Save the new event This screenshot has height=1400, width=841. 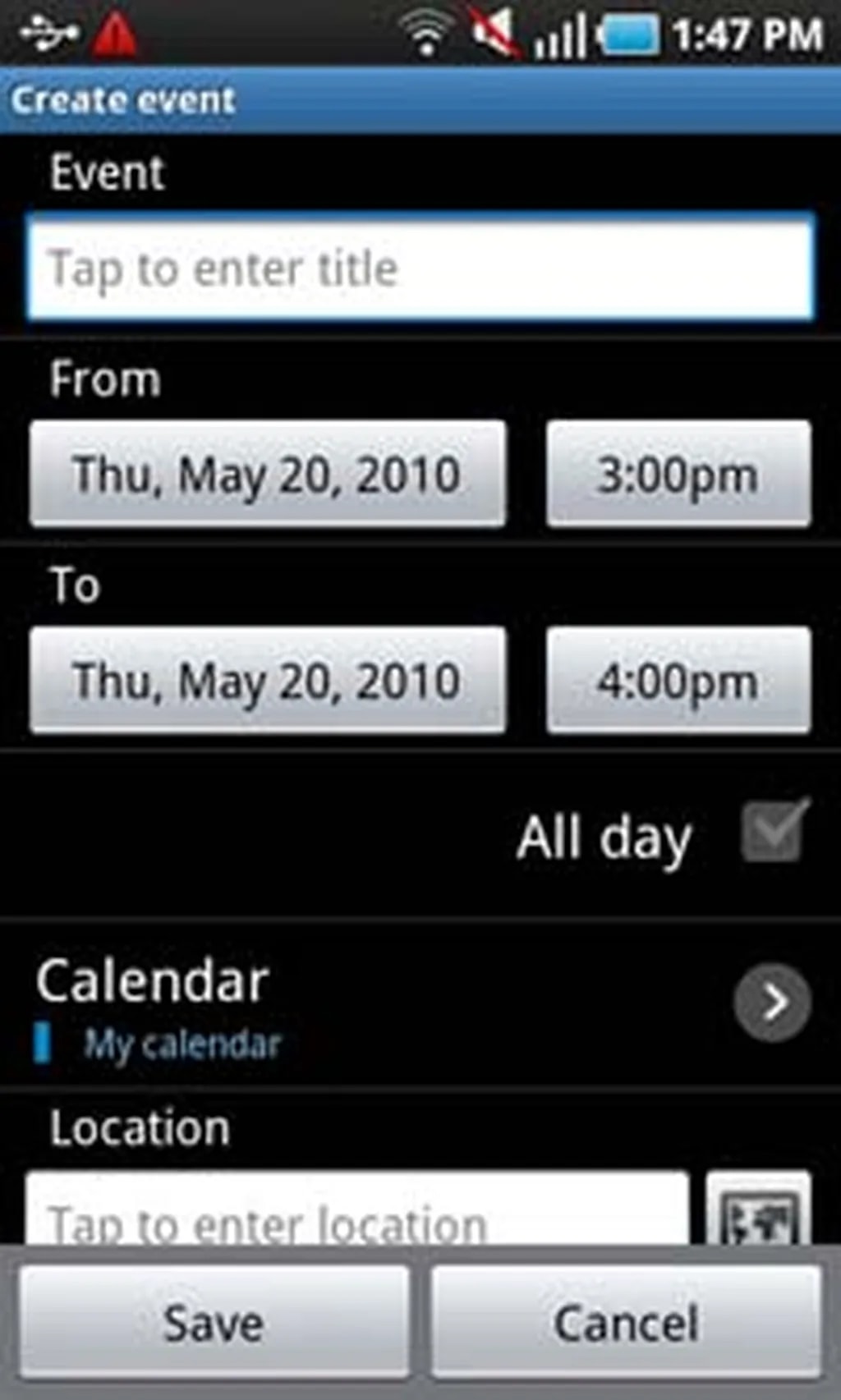click(x=214, y=1322)
